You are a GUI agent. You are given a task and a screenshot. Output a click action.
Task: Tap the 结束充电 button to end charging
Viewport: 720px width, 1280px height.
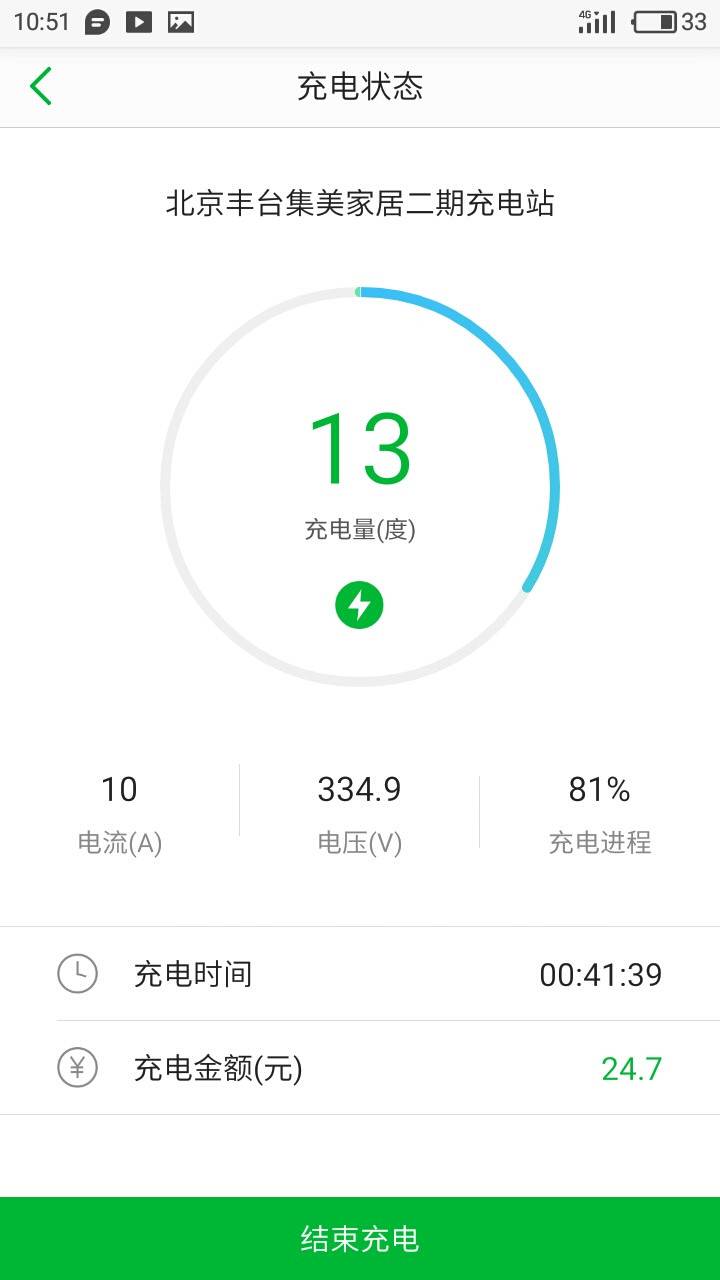(360, 1238)
